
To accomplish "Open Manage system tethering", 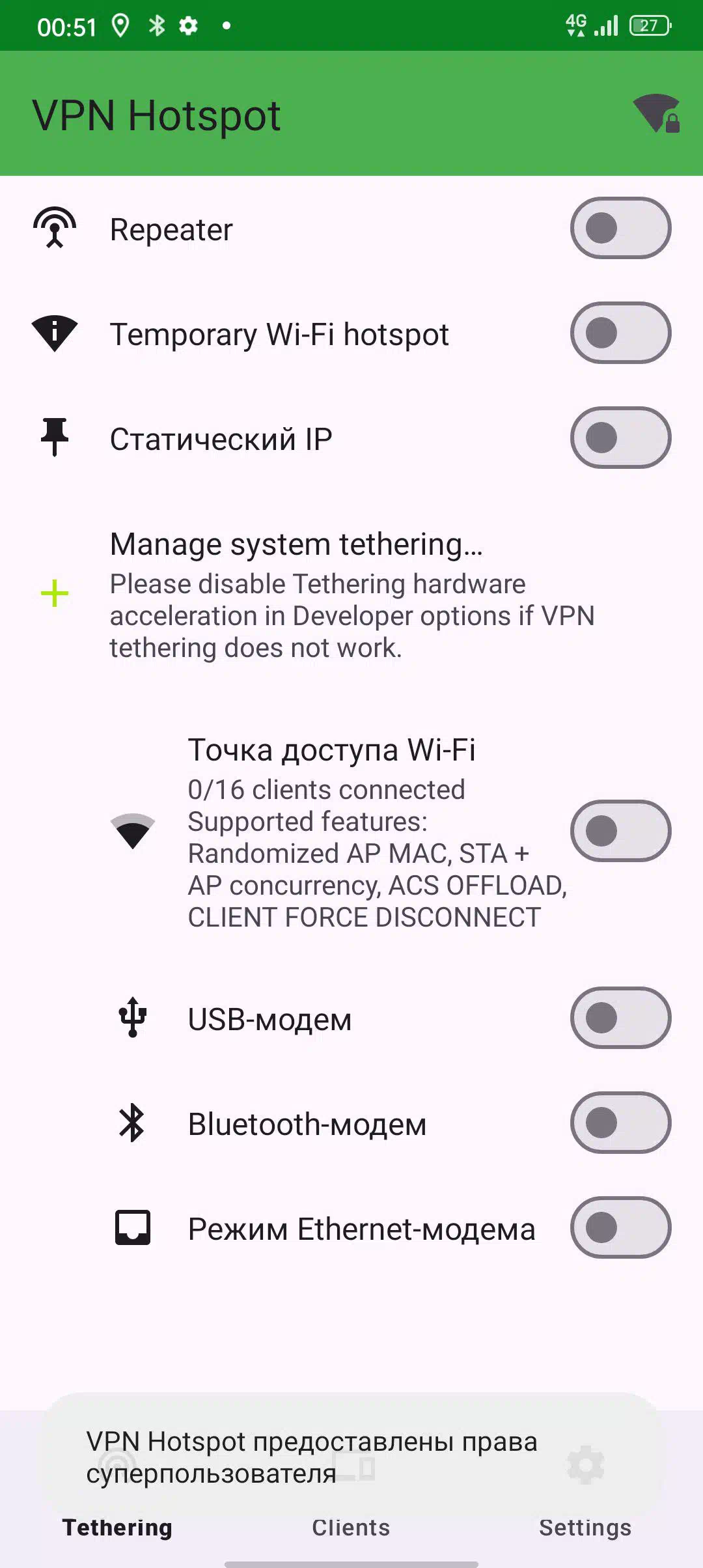I will 351,595.
